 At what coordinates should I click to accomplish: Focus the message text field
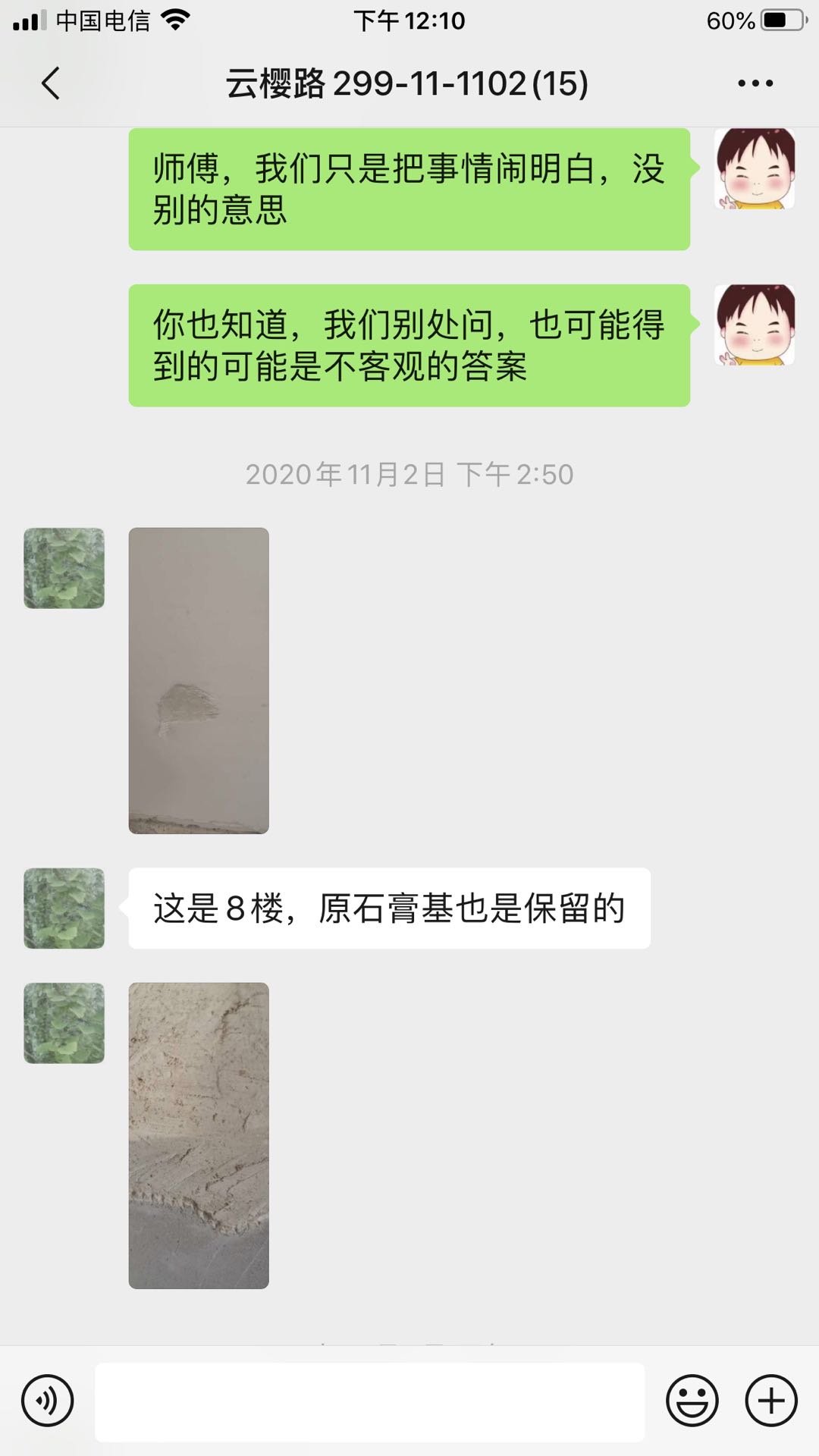pos(369,1401)
